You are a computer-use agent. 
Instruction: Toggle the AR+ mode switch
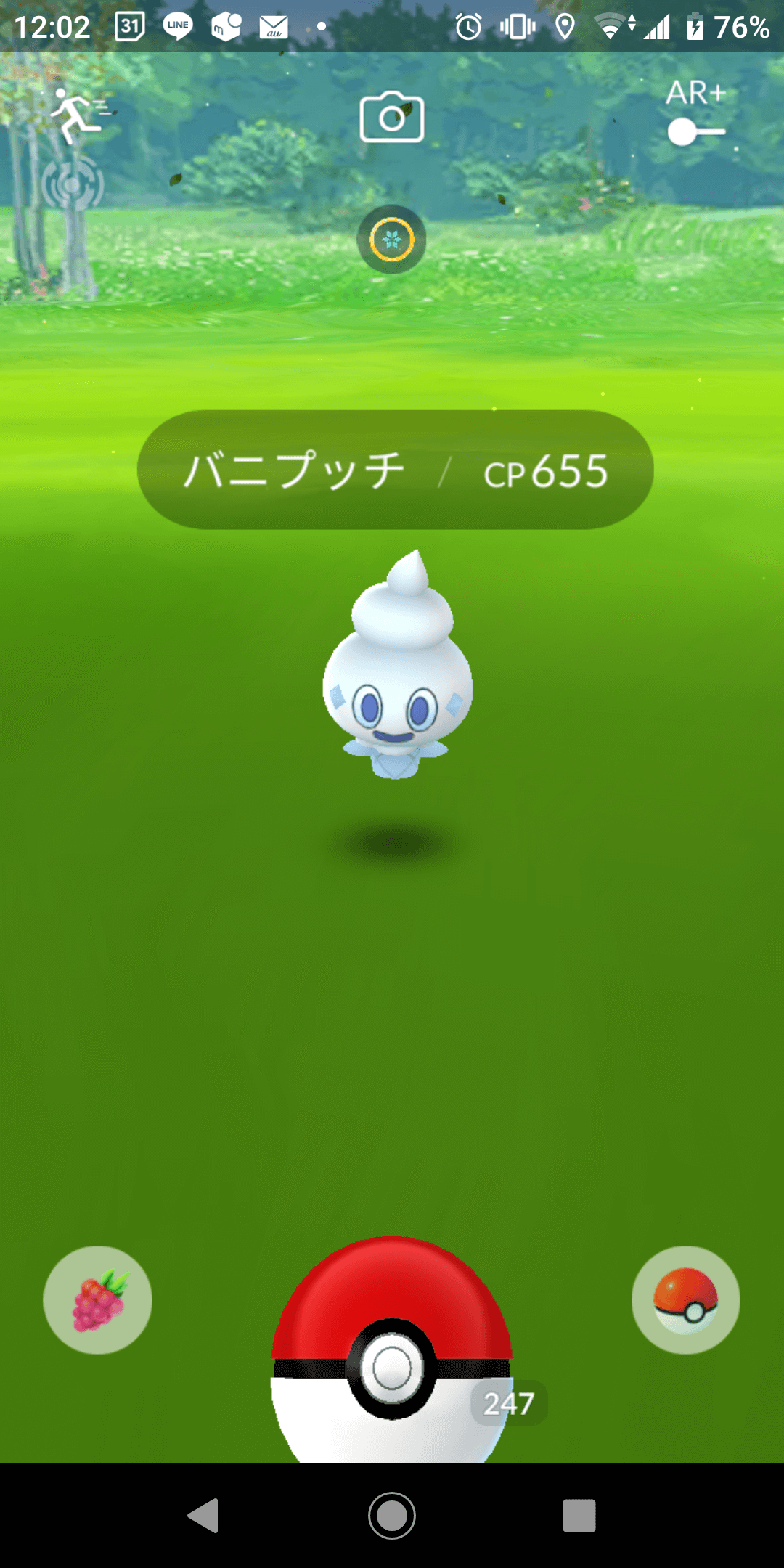click(x=695, y=131)
